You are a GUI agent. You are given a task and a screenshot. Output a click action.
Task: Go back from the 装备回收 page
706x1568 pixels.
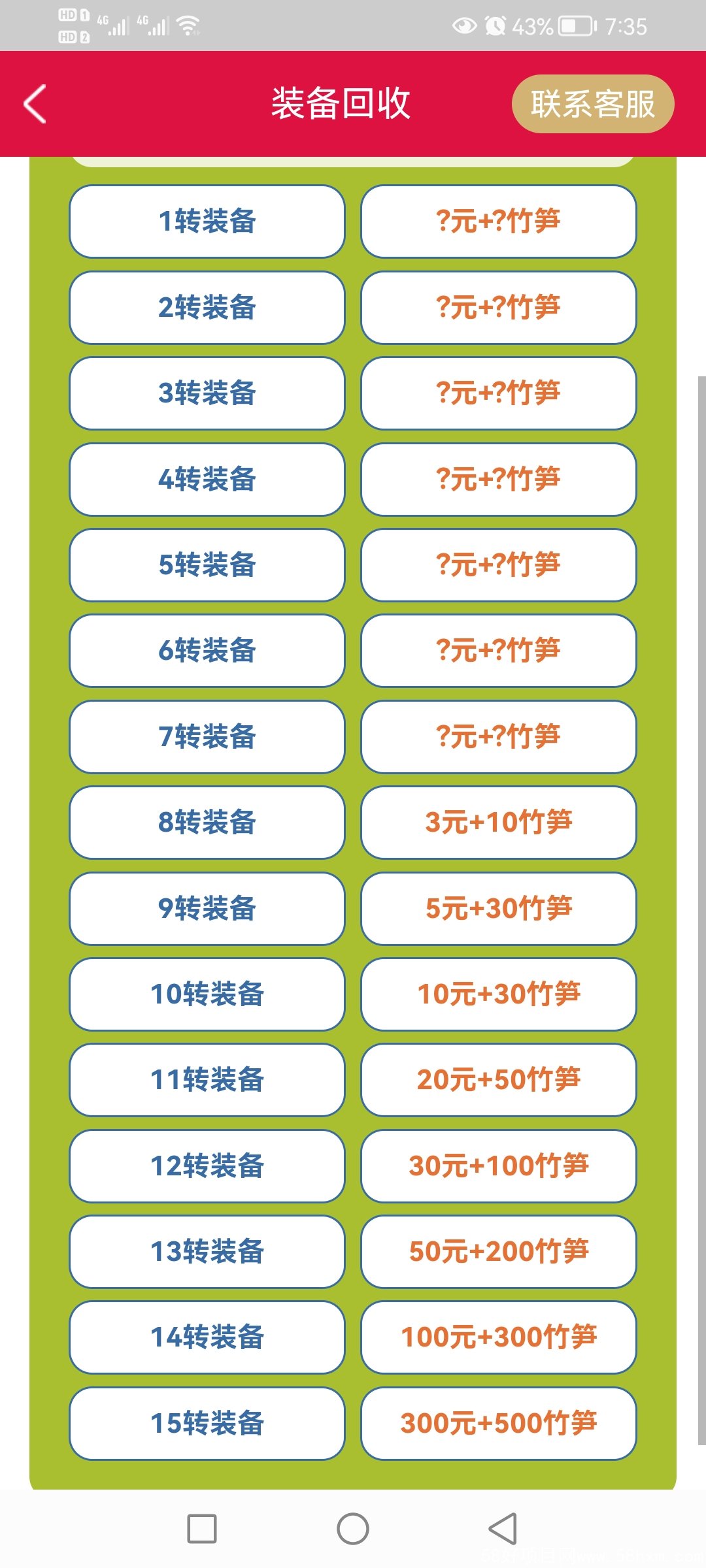[35, 104]
